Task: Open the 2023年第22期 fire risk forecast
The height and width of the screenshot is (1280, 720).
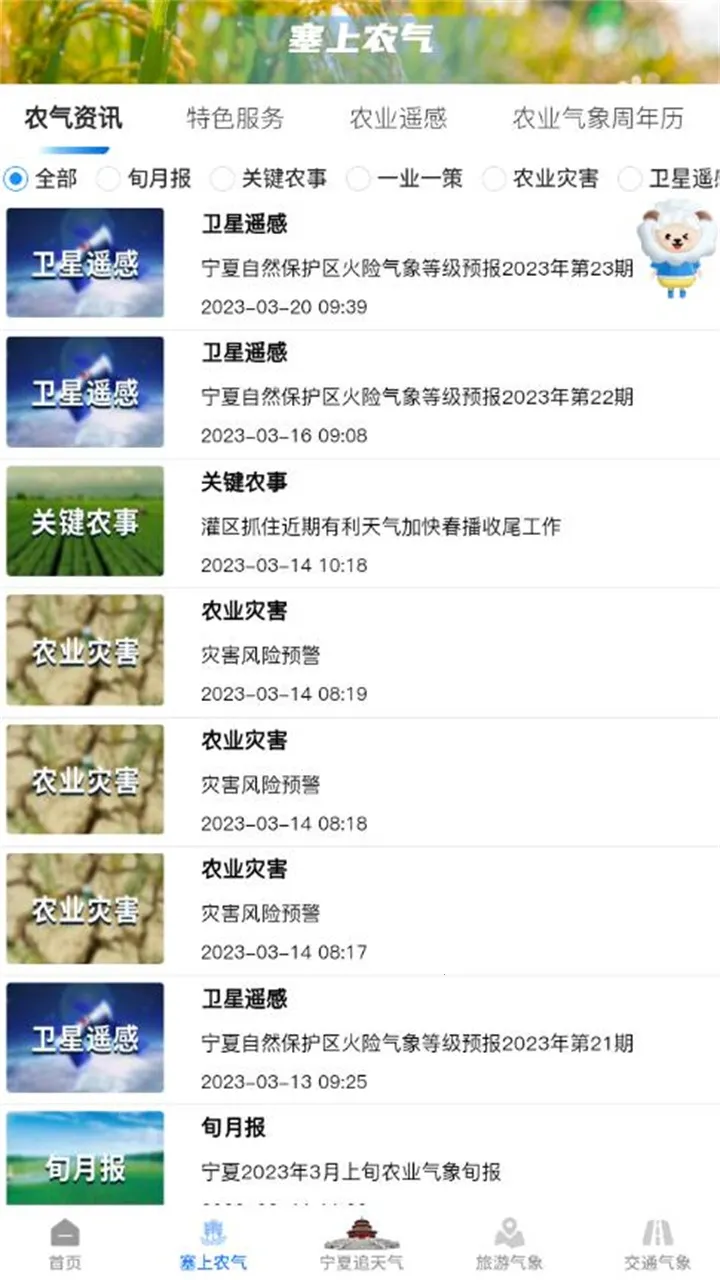Action: pyautogui.click(x=417, y=397)
